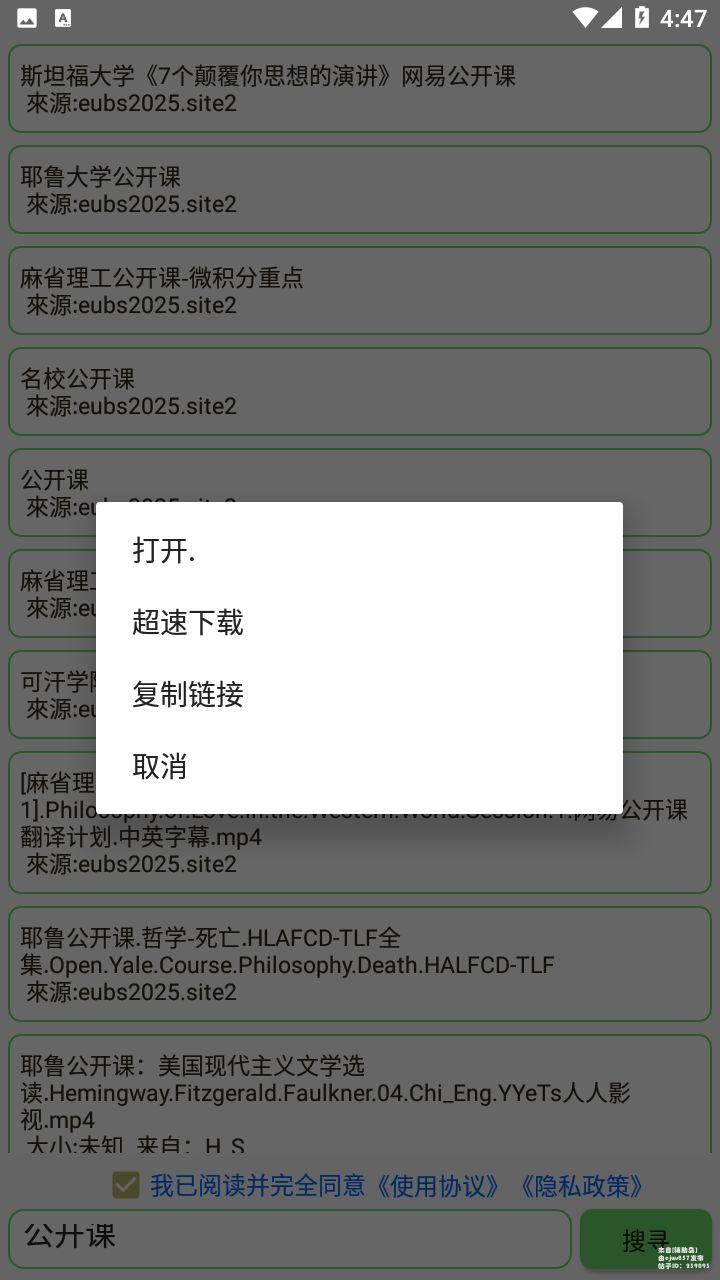Open 耶鲁大学公开课 result
This screenshot has width=720, height=1280.
click(x=359, y=190)
